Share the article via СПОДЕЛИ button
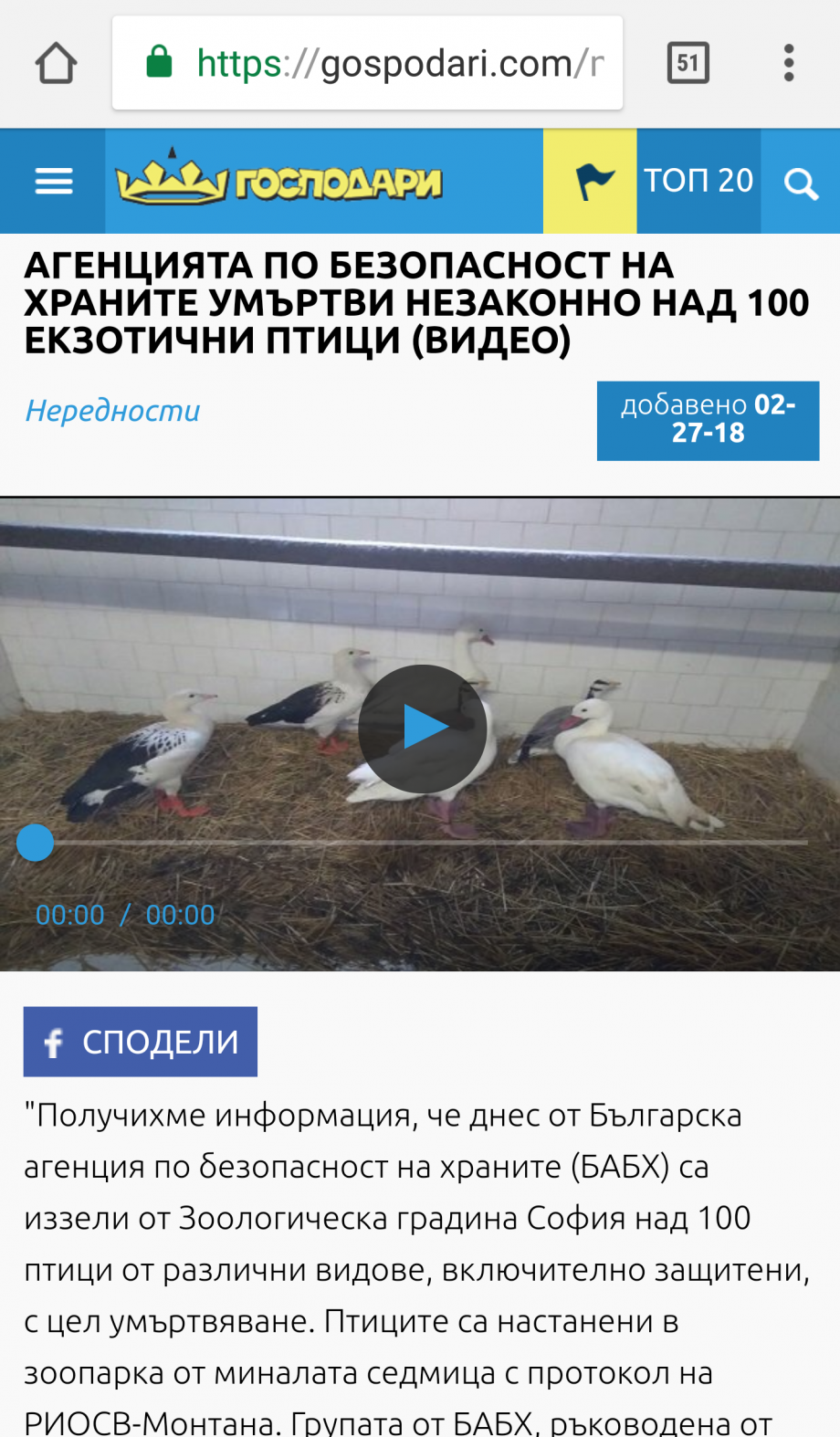The image size is (840, 1437). [x=141, y=1042]
